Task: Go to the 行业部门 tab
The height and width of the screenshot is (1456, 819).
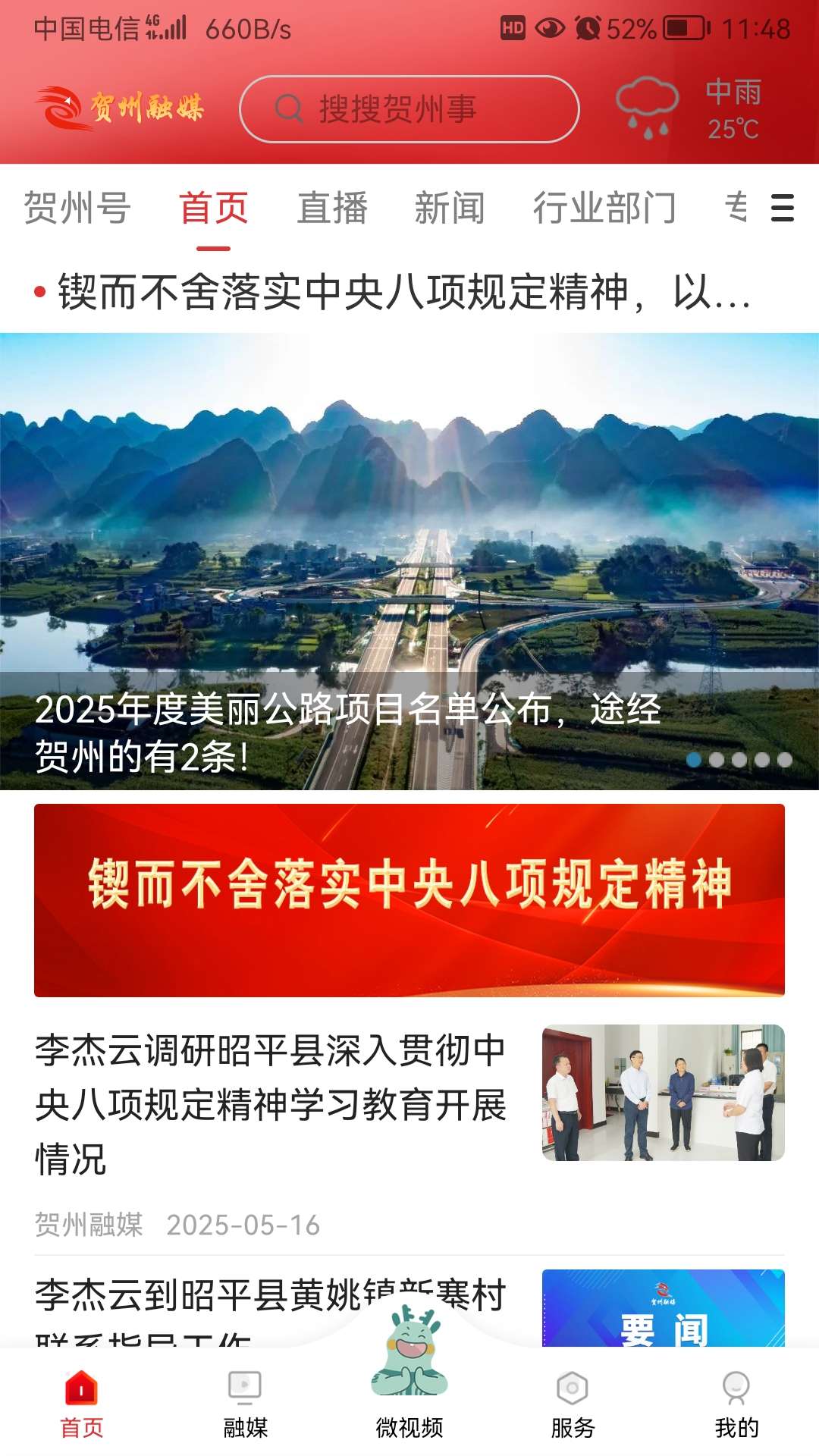Action: click(x=604, y=209)
